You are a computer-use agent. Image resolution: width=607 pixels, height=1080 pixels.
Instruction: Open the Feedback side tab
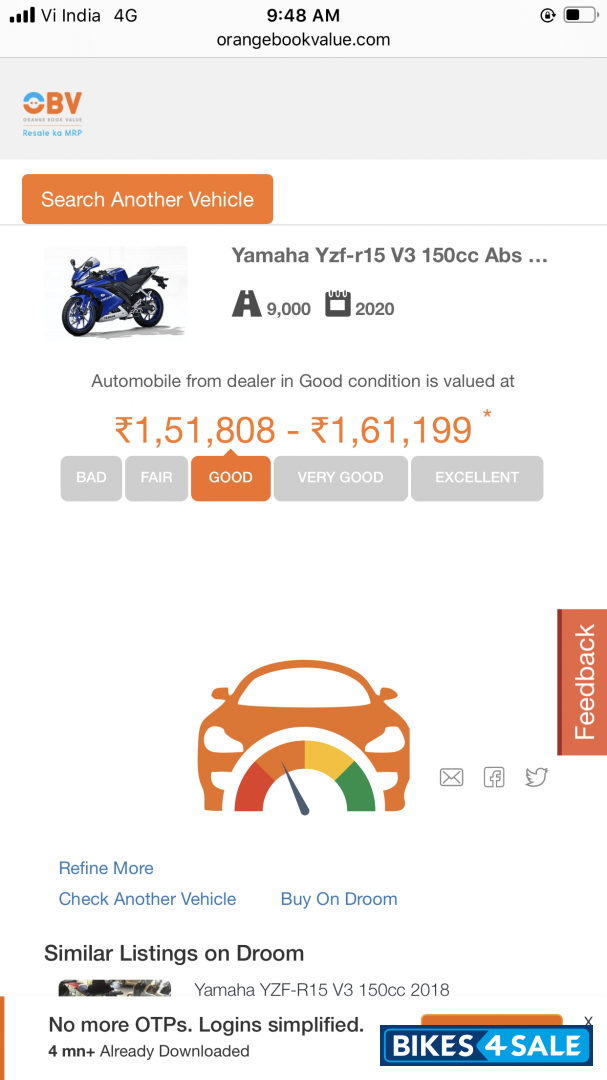pyautogui.click(x=584, y=682)
